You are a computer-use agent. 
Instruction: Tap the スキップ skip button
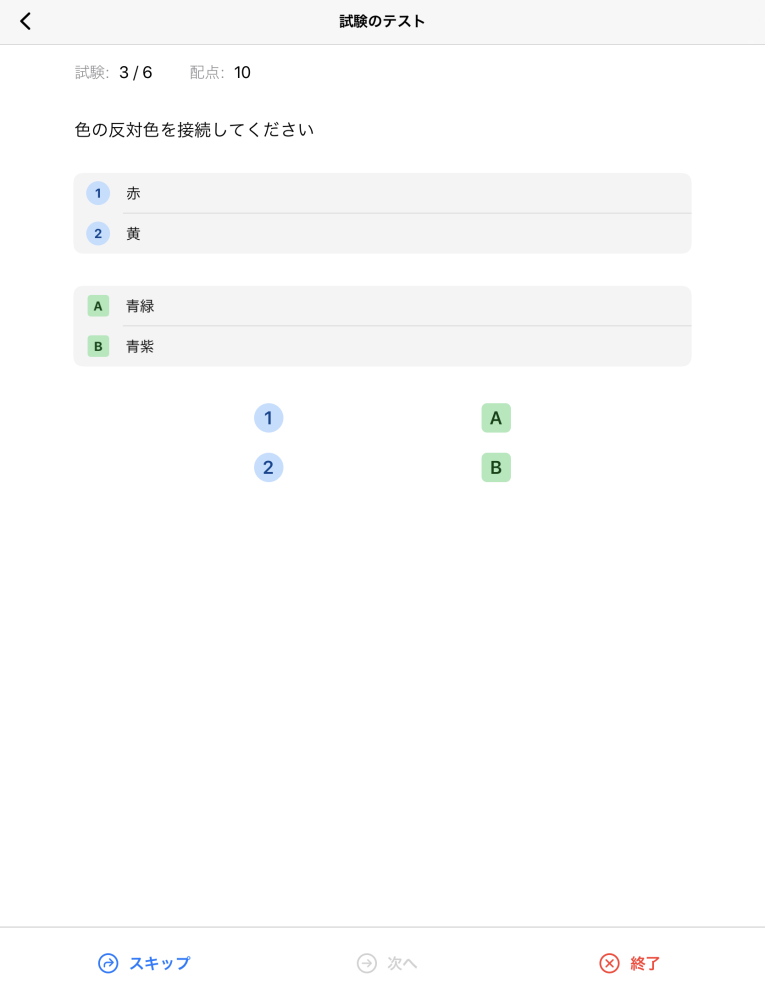144,963
